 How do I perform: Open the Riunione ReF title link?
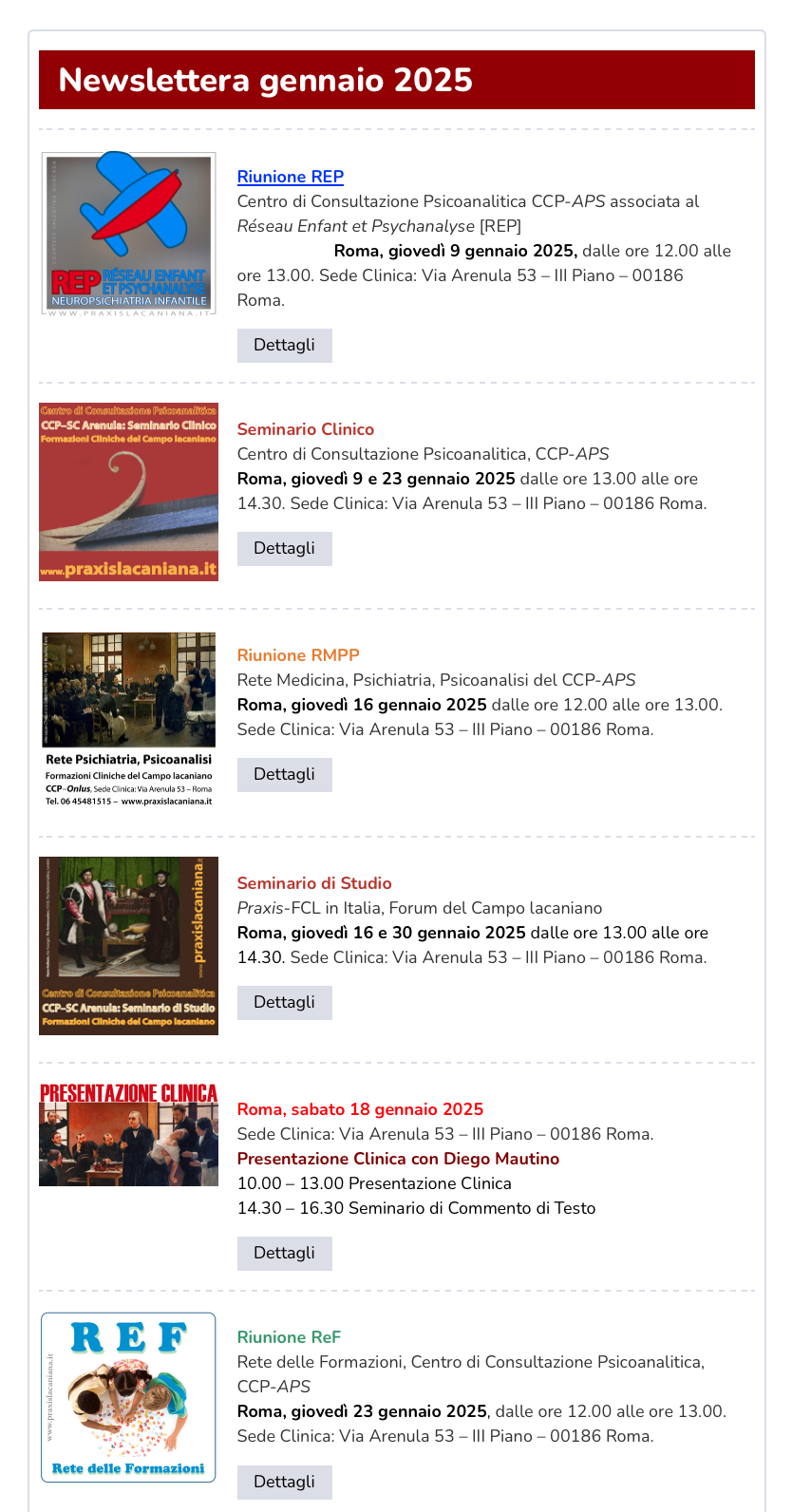pyautogui.click(x=289, y=1337)
